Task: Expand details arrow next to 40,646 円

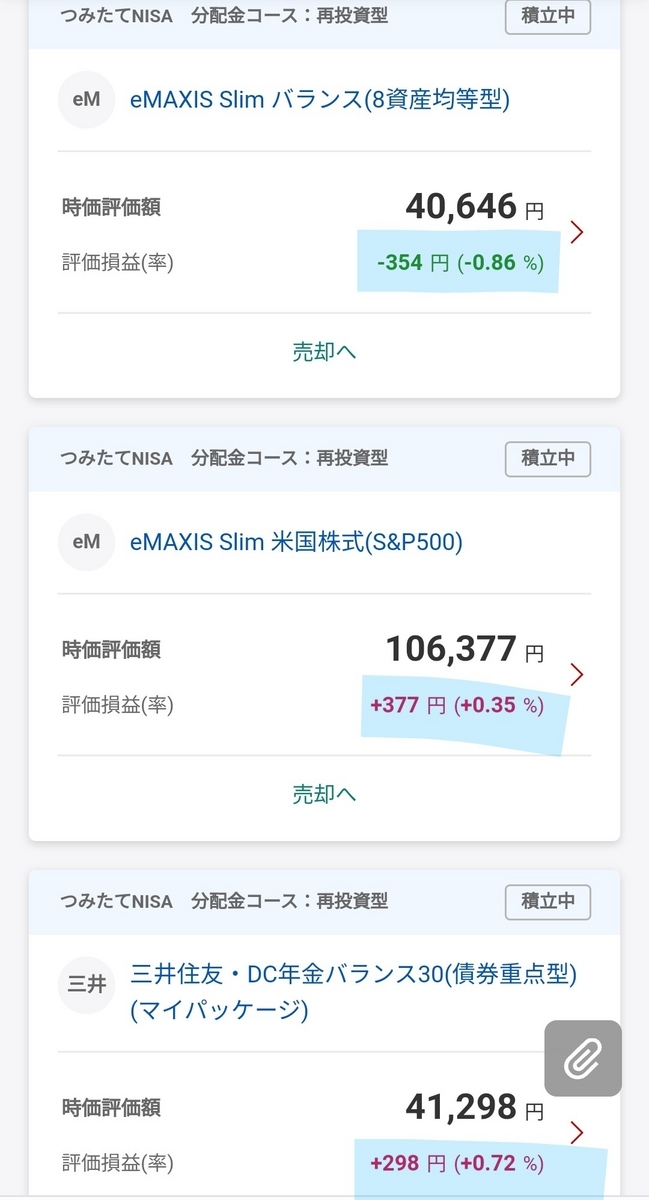Action: point(576,233)
